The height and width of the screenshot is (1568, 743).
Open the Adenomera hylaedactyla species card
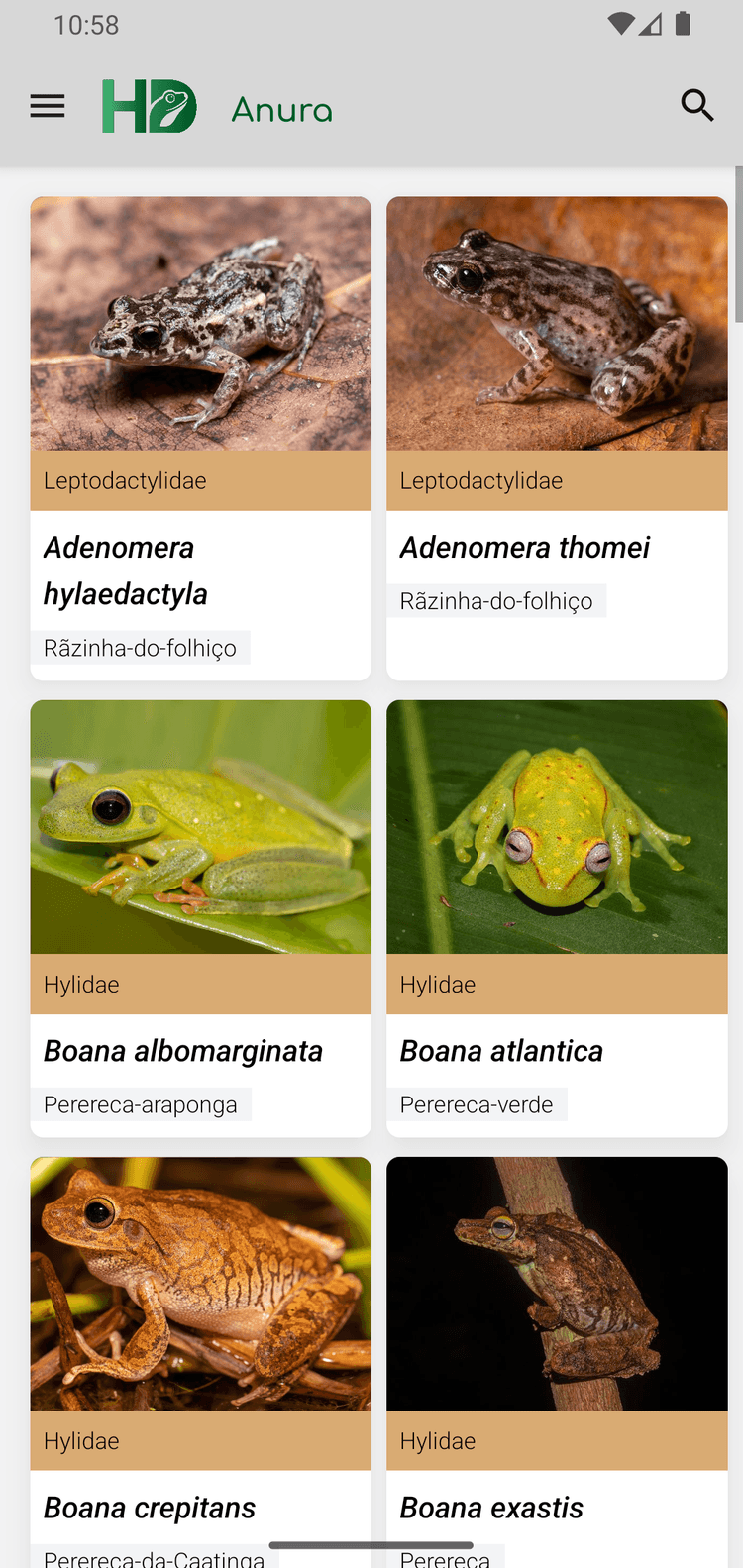pyautogui.click(x=200, y=436)
